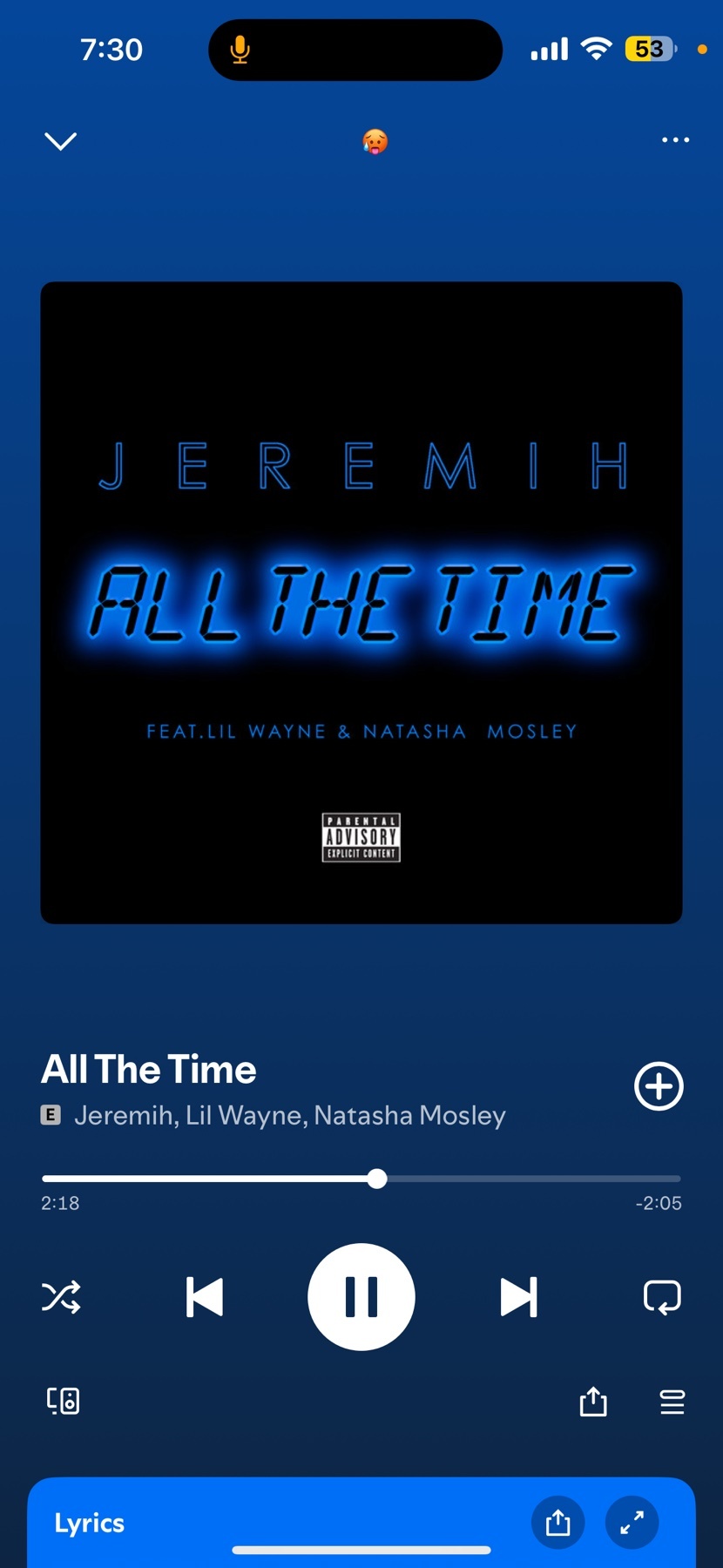723x1568 pixels.
Task: Collapse the now playing screen
Action: pos(60,141)
